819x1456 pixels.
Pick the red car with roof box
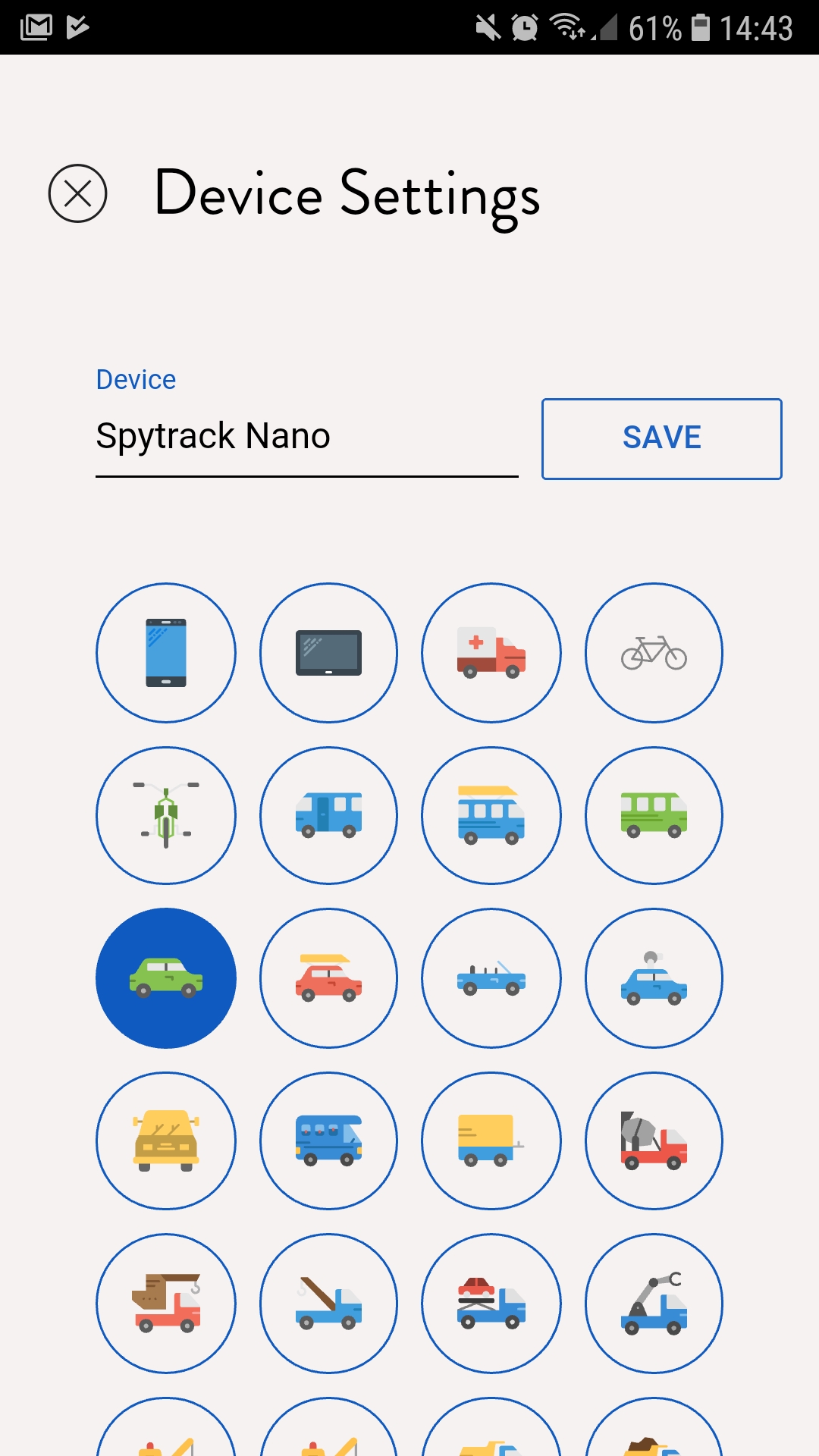328,978
